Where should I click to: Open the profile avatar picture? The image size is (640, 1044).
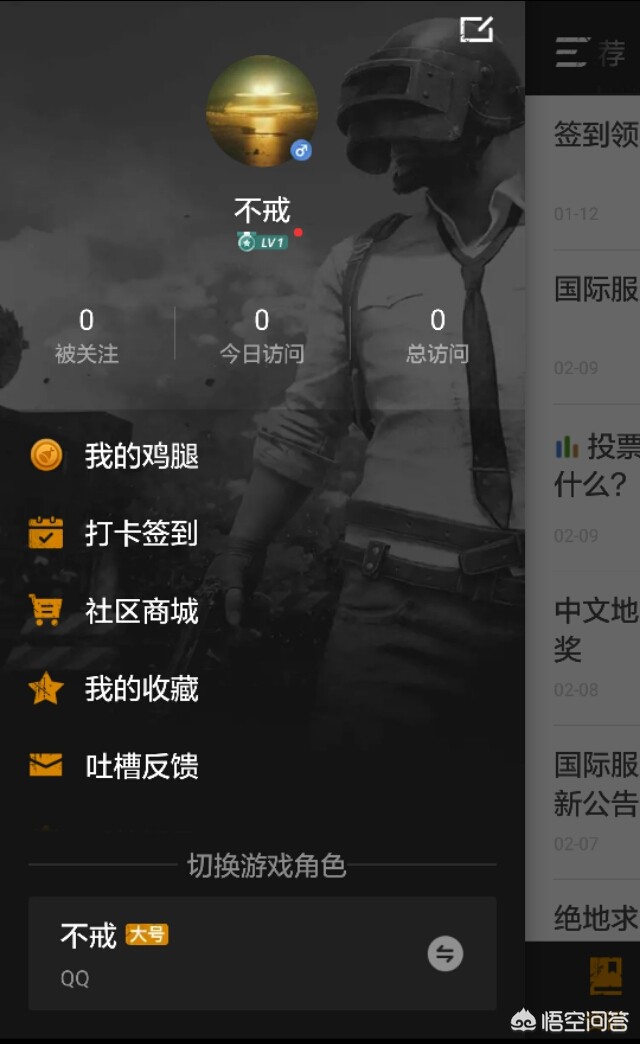click(262, 111)
